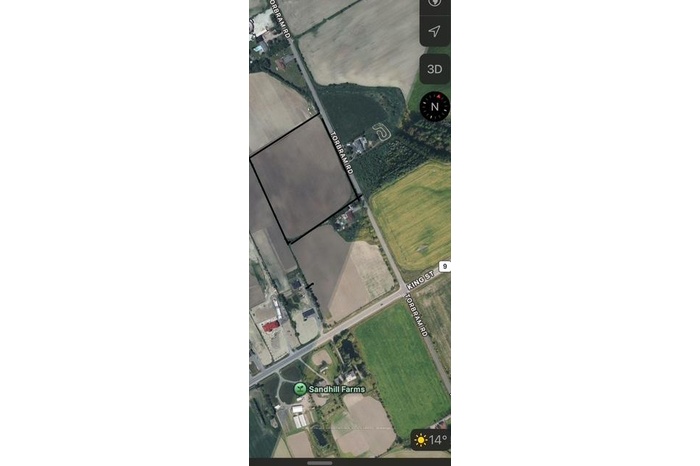
Task: Switch the map to 3D view
Action: pos(434,69)
